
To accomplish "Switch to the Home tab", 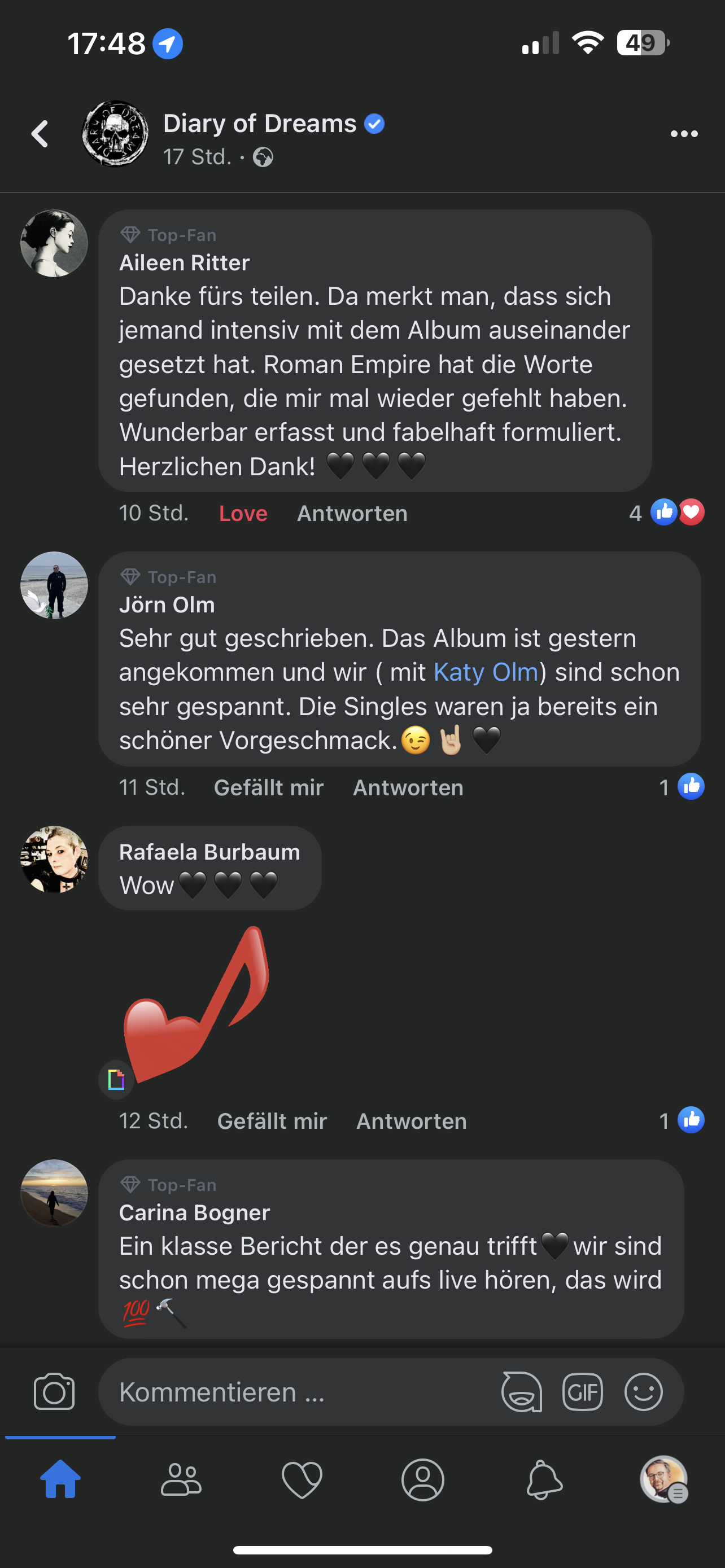I will point(60,1479).
